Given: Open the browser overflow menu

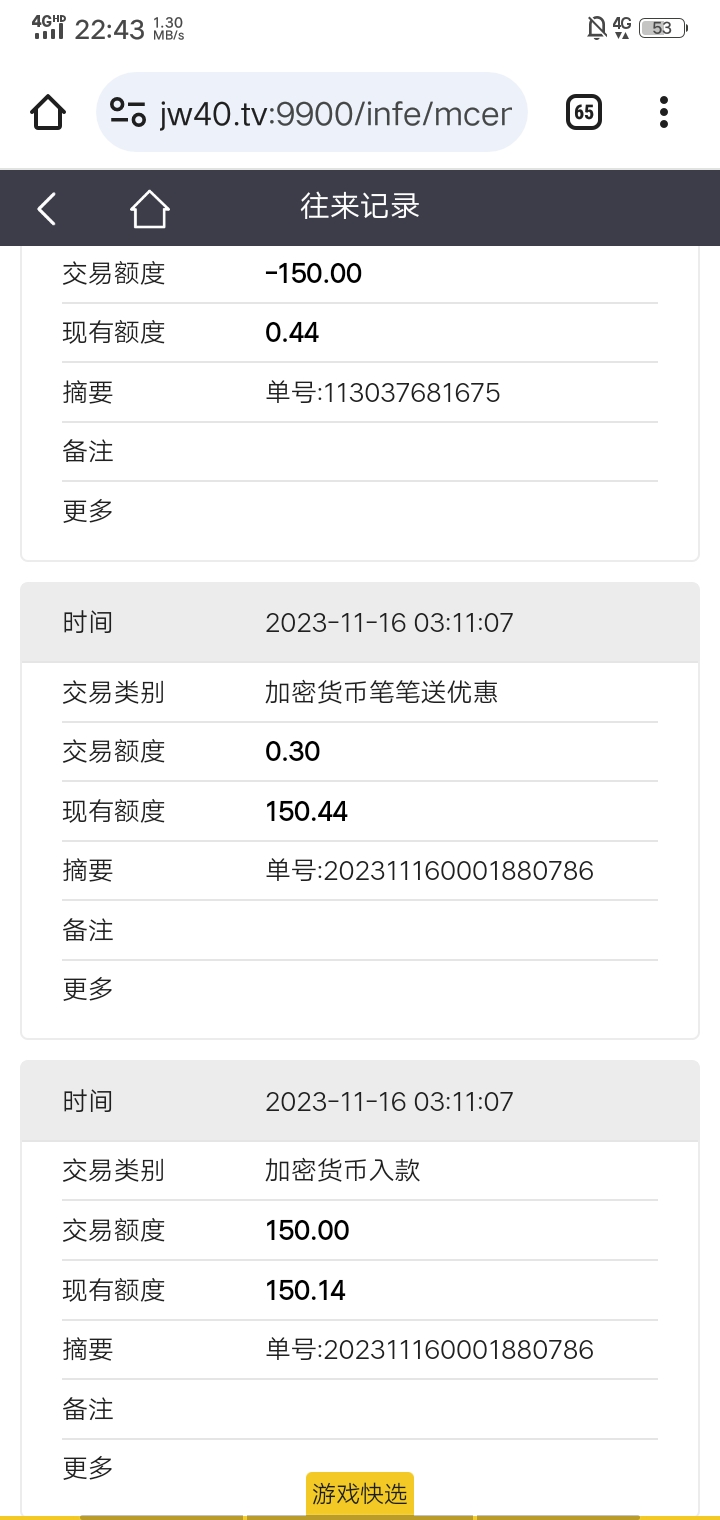Looking at the screenshot, I should tap(664, 112).
